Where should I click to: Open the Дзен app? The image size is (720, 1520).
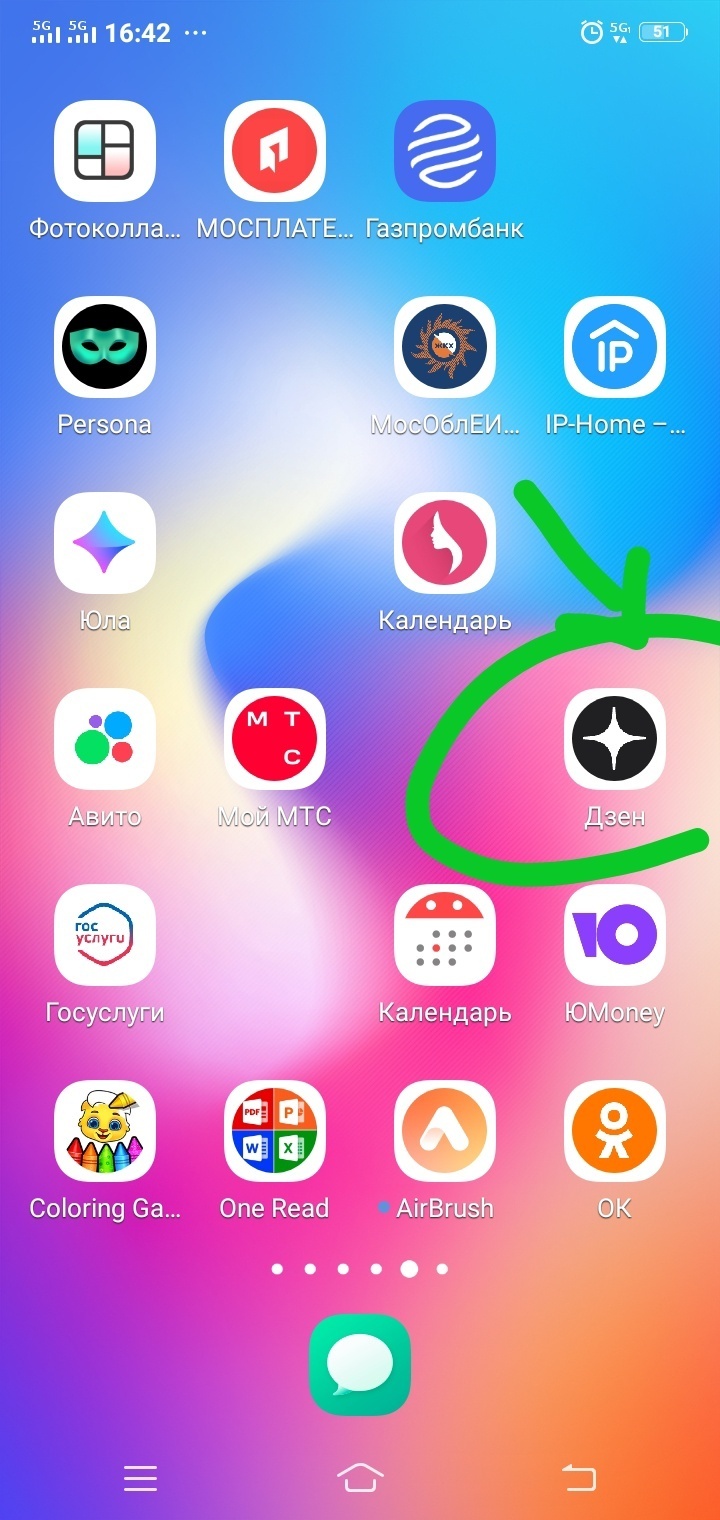click(x=615, y=739)
